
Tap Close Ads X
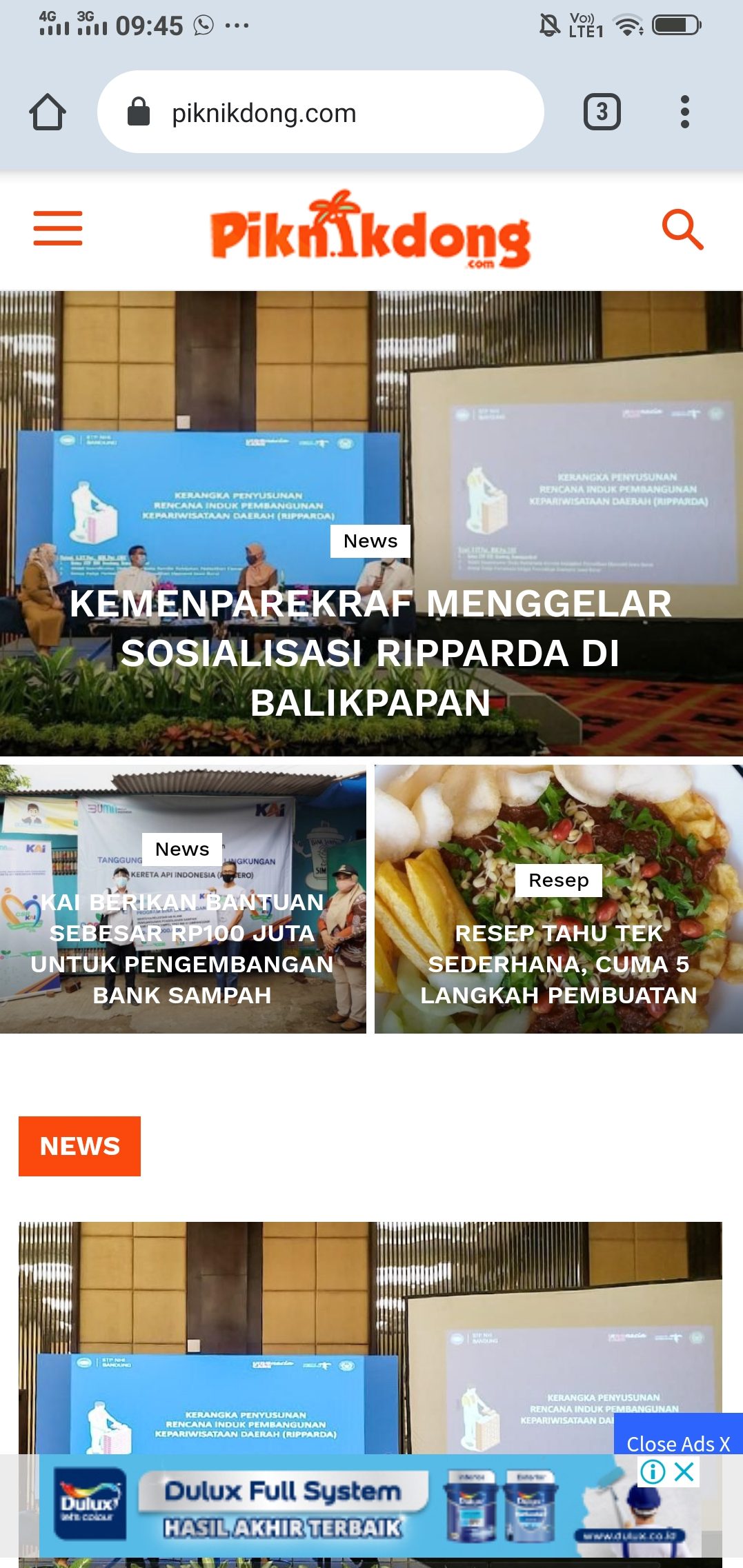coord(677,1443)
